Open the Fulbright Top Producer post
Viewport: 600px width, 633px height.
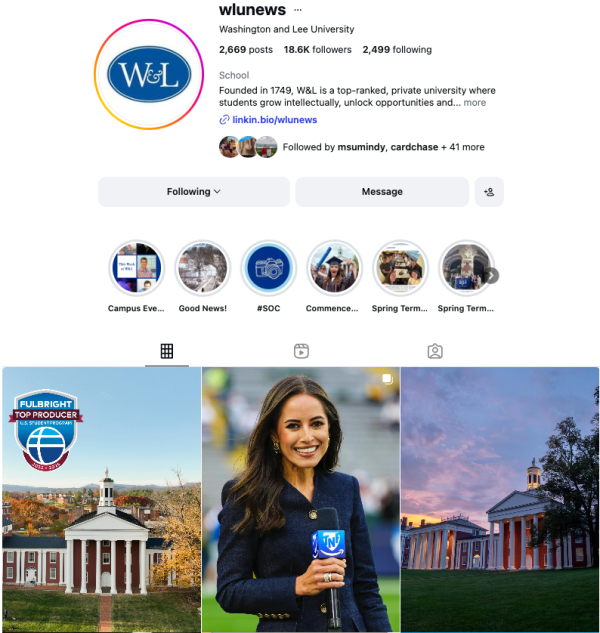pos(101,500)
